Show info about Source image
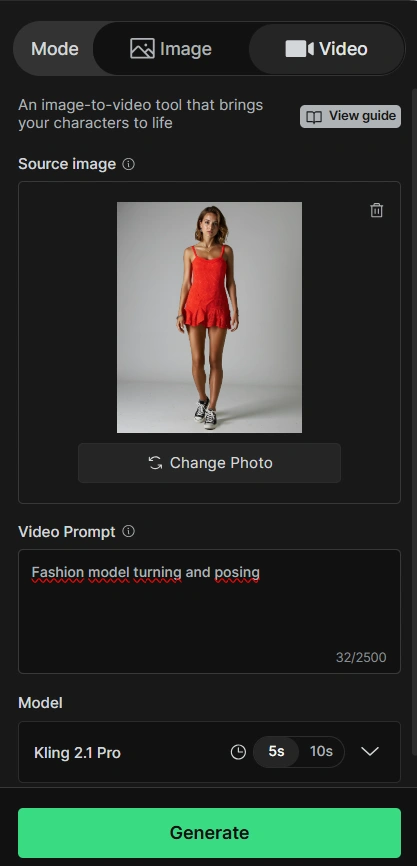 (x=129, y=165)
